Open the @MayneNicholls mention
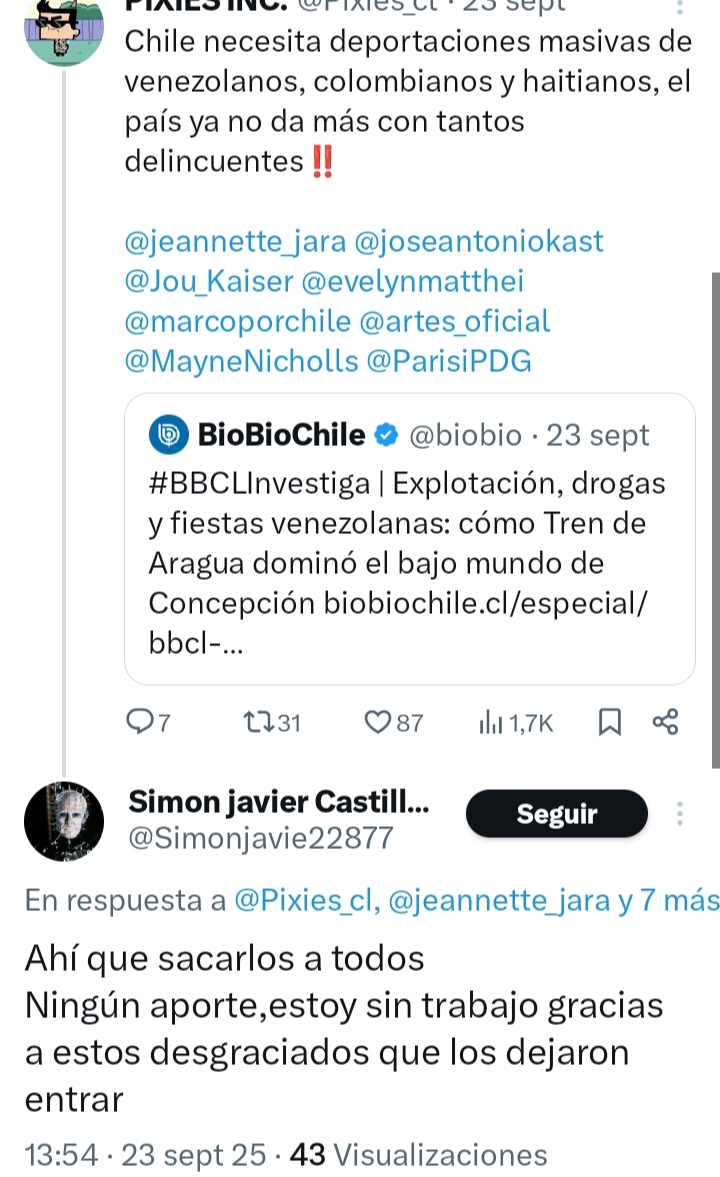 (x=240, y=361)
